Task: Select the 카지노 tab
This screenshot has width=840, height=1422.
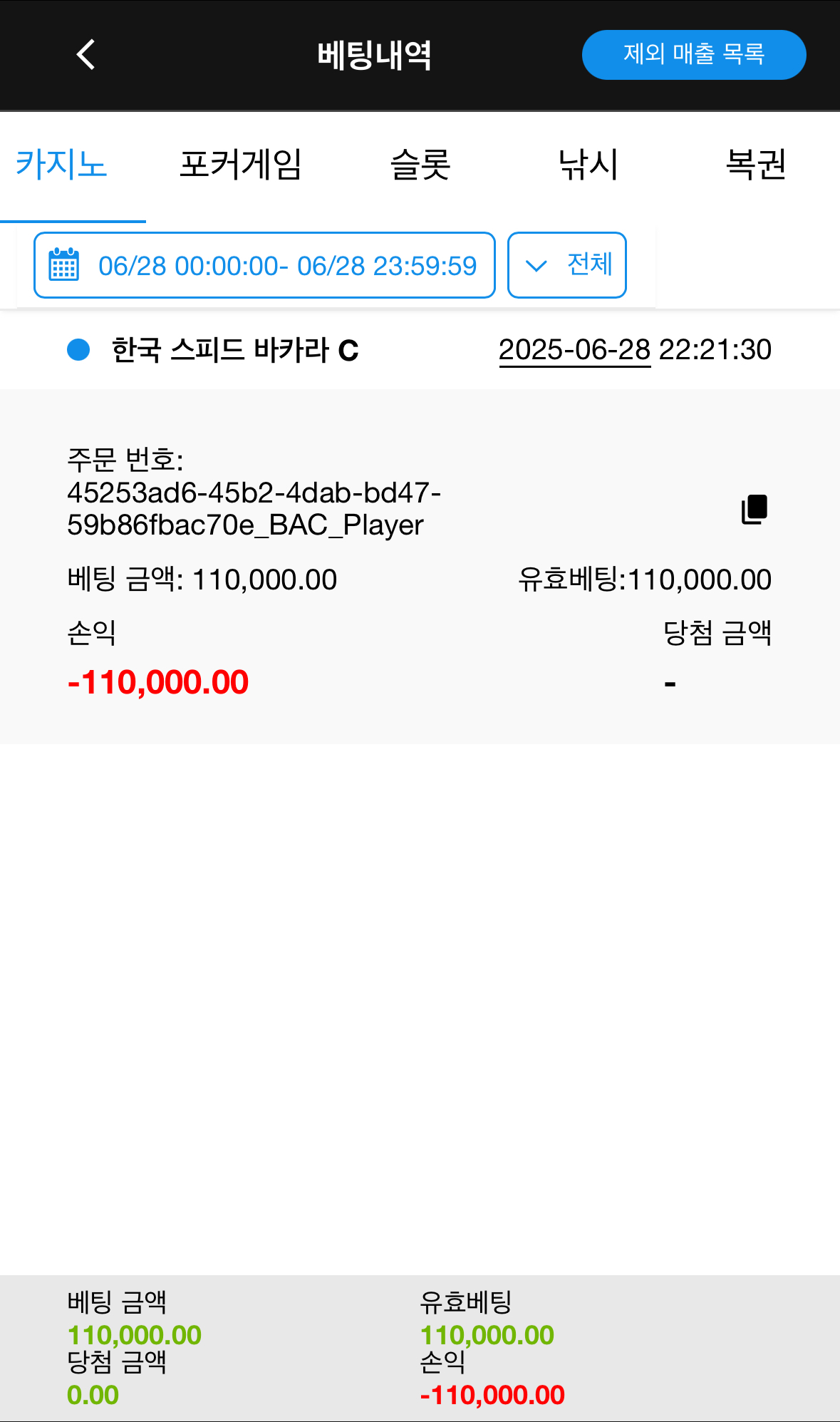Action: (x=62, y=165)
